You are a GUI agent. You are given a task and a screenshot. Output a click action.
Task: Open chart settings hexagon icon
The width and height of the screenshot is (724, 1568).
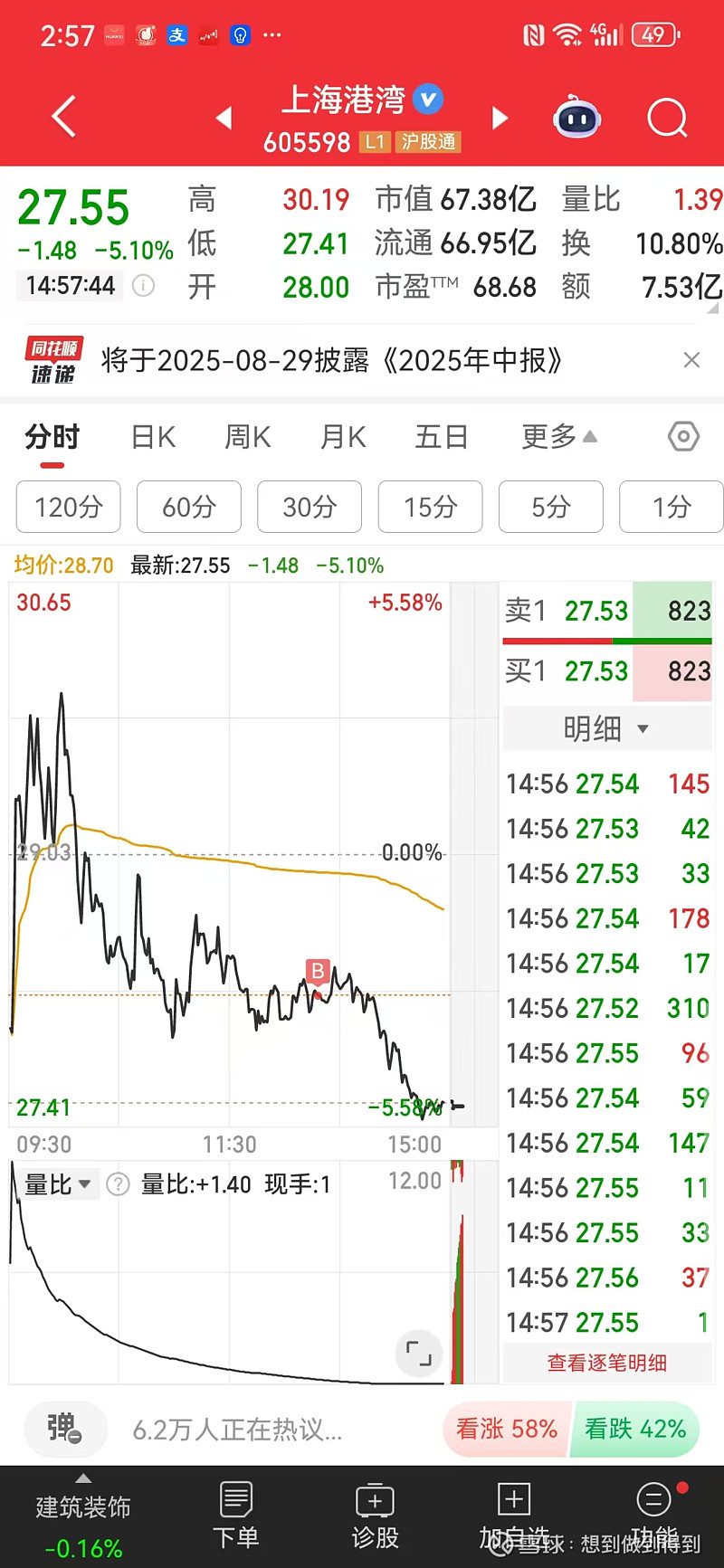(x=683, y=437)
